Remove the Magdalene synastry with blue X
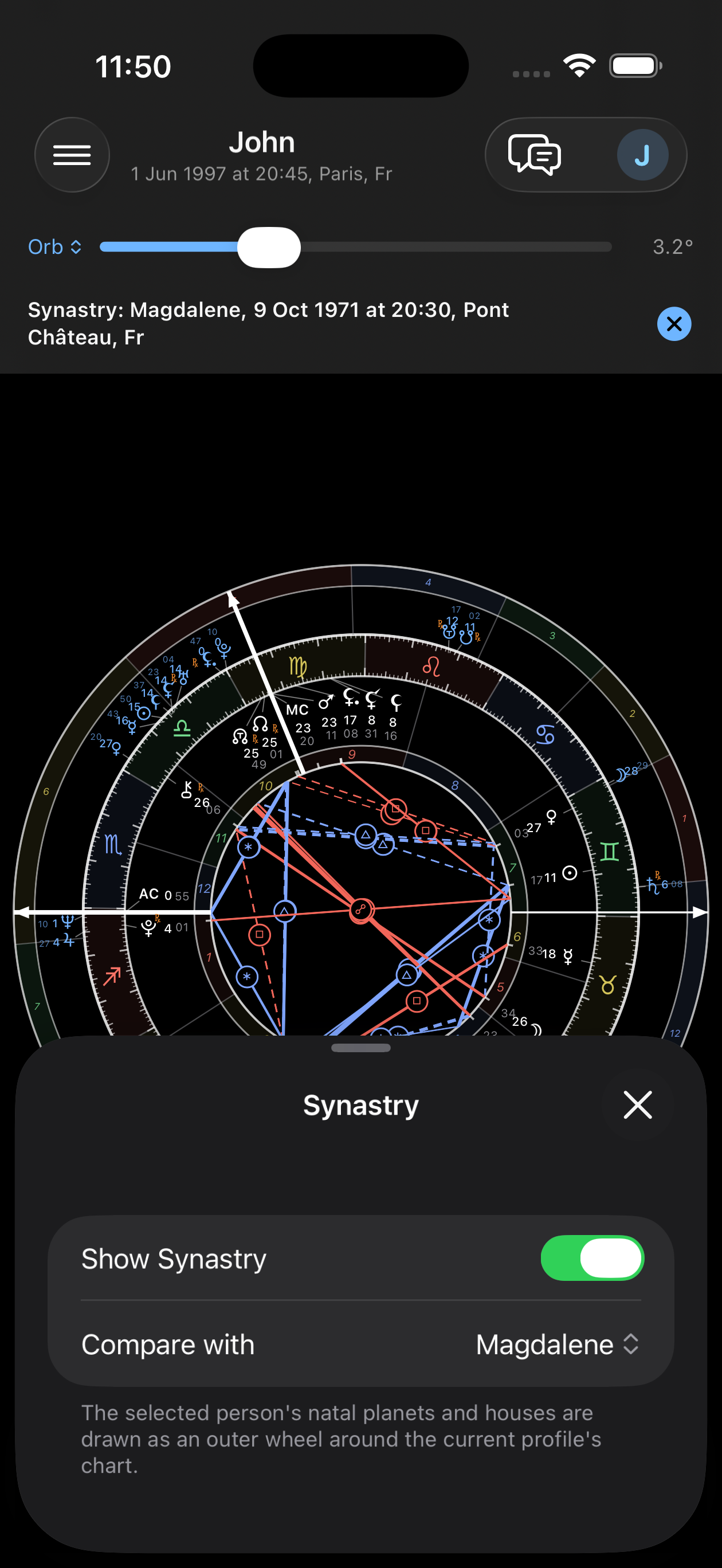Image resolution: width=722 pixels, height=1568 pixels. [674, 324]
